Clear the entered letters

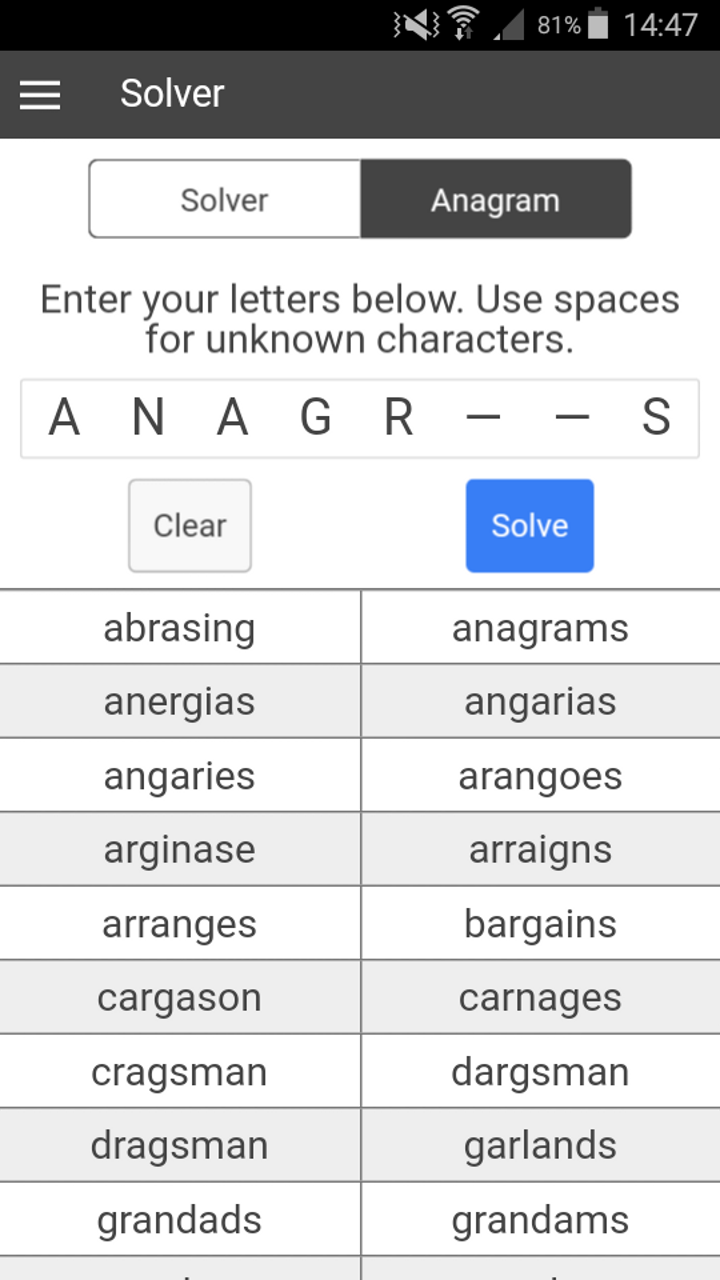190,526
